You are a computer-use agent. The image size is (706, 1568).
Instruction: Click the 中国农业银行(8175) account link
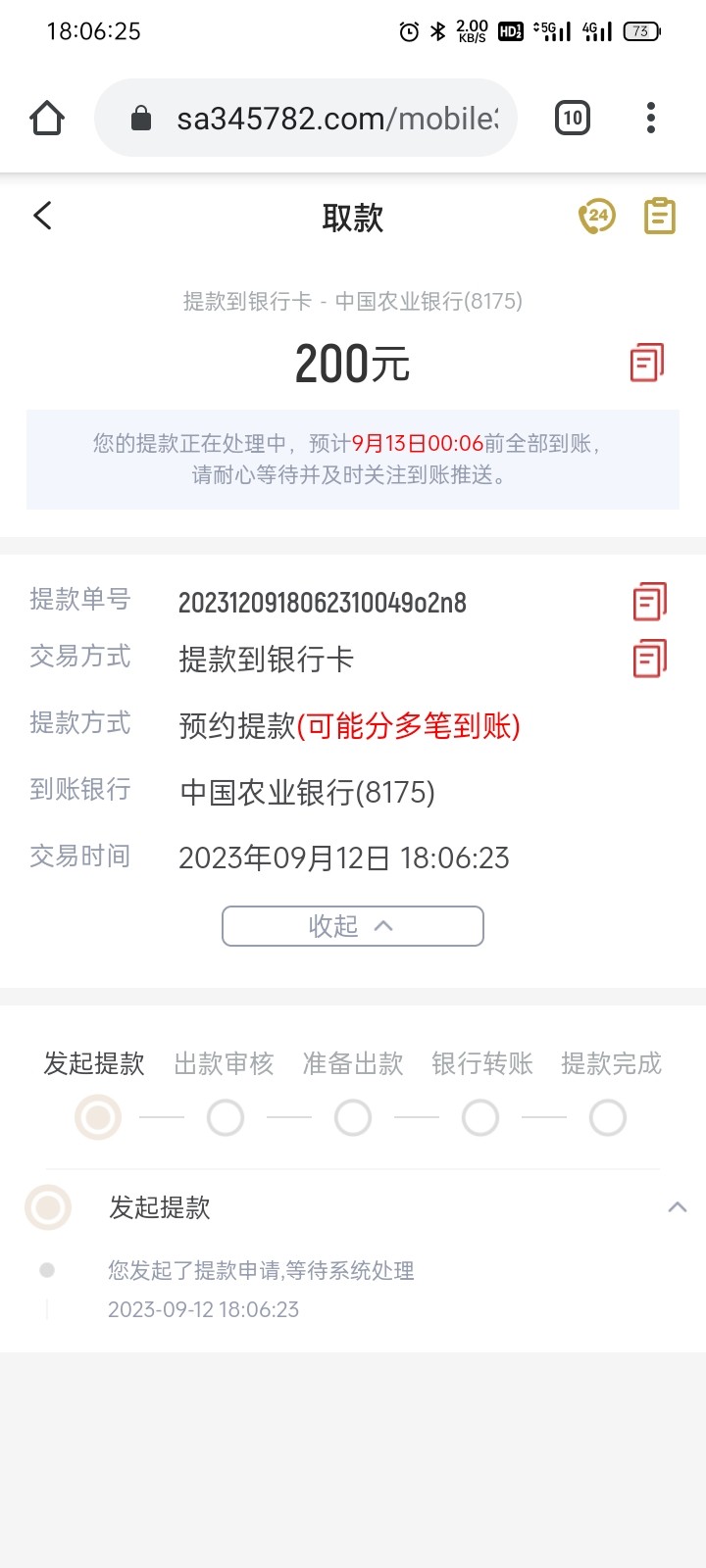click(308, 792)
